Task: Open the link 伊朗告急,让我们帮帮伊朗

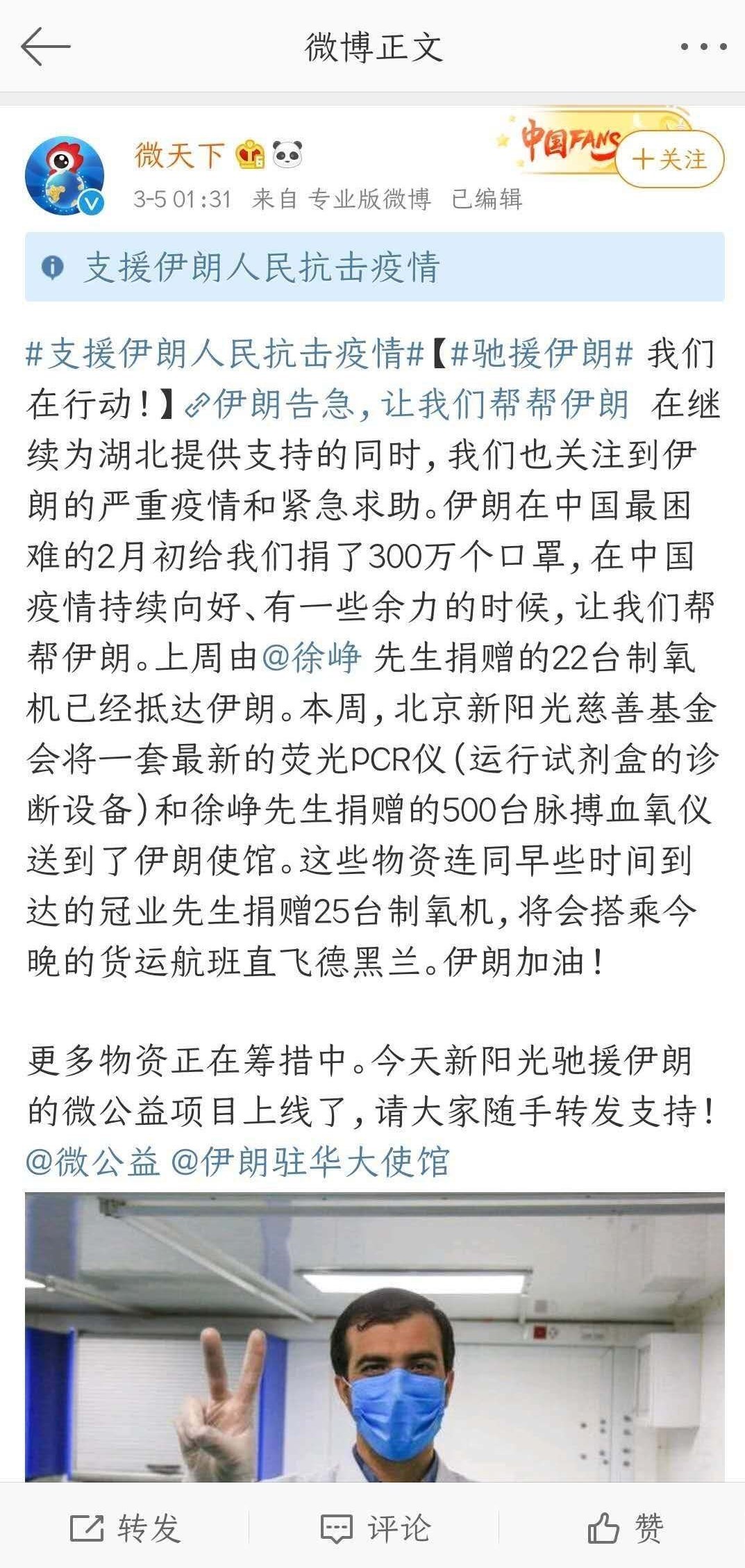Action: click(x=408, y=405)
